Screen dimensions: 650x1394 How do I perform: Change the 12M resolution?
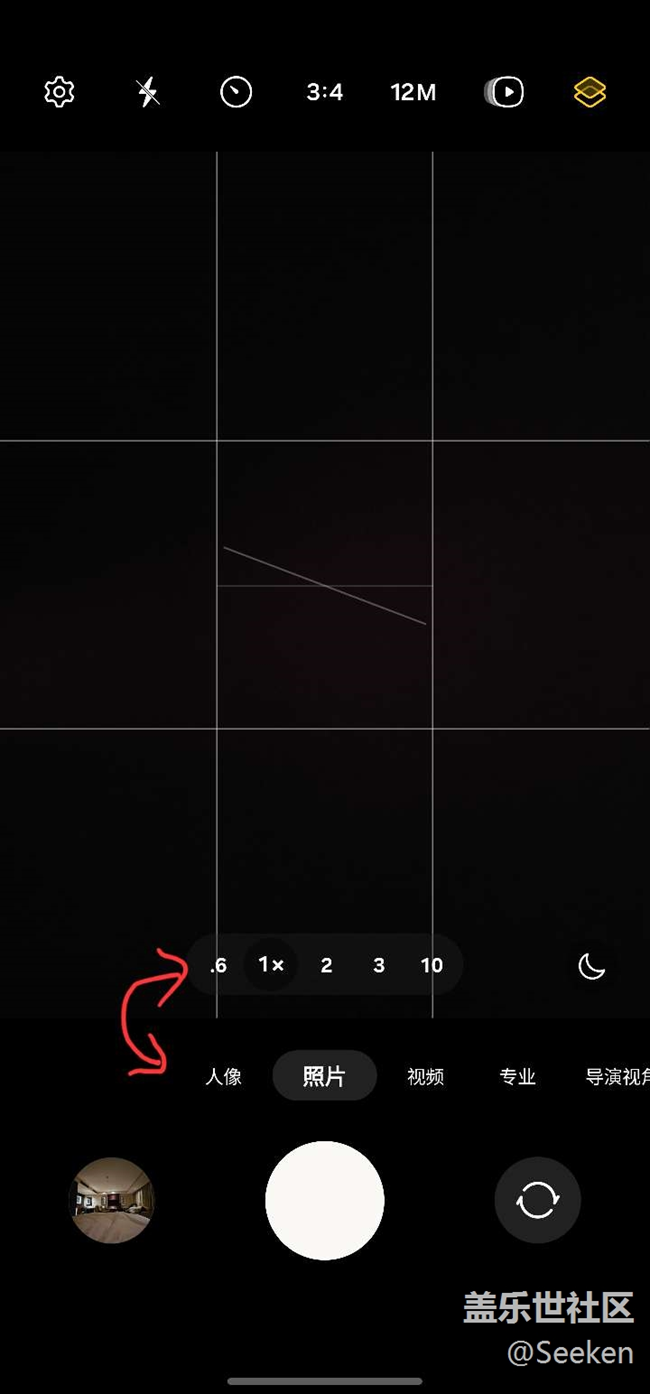point(413,93)
